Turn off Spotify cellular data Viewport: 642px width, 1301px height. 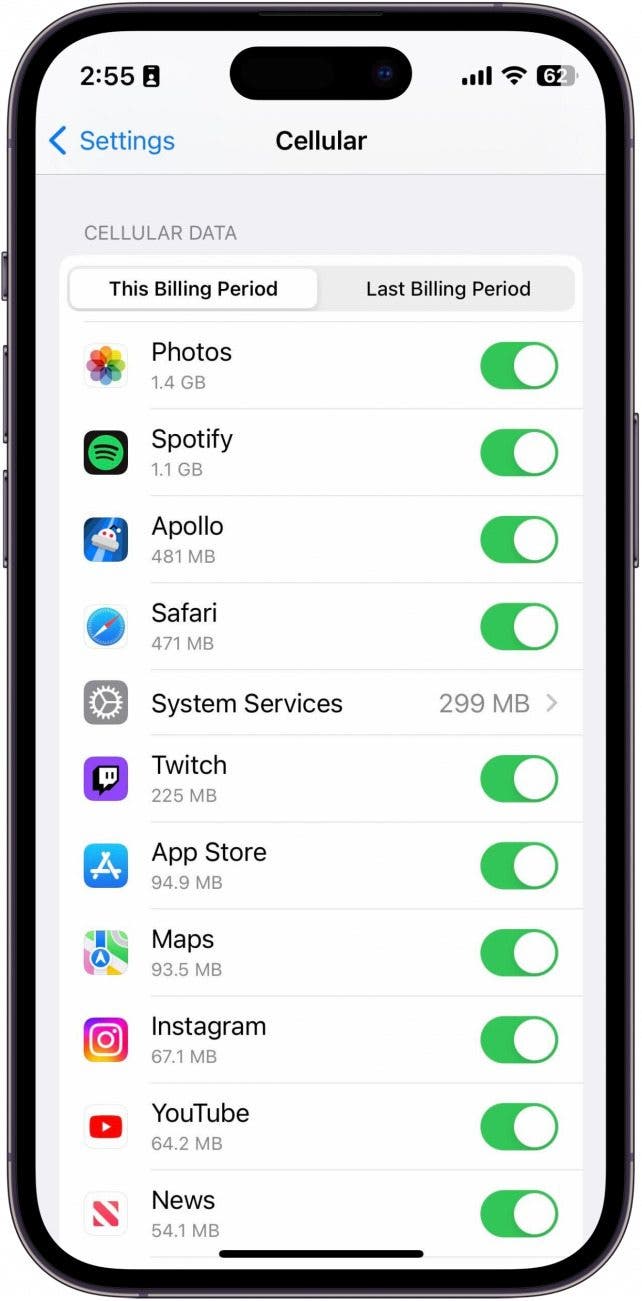tap(518, 453)
